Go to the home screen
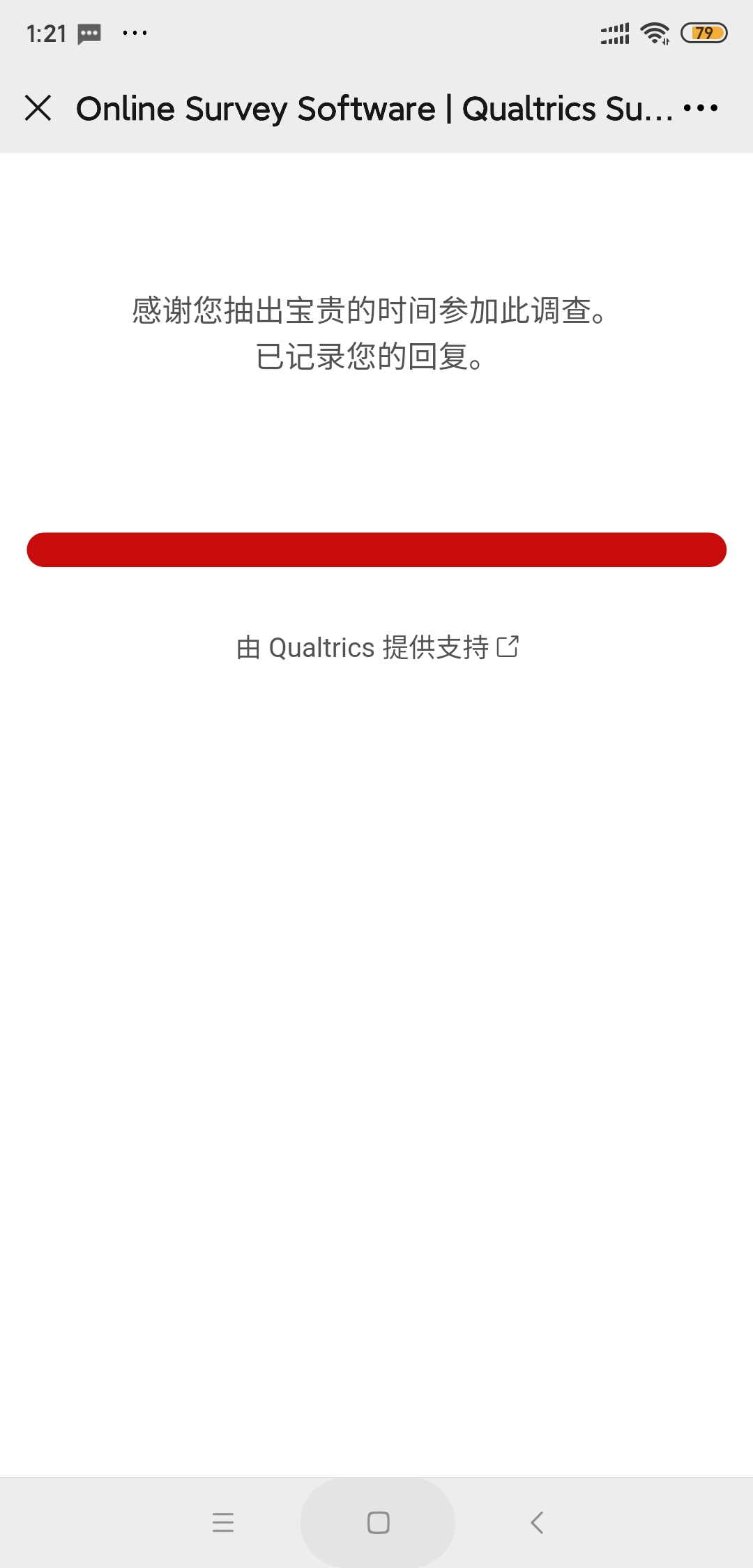 pyautogui.click(x=378, y=1522)
